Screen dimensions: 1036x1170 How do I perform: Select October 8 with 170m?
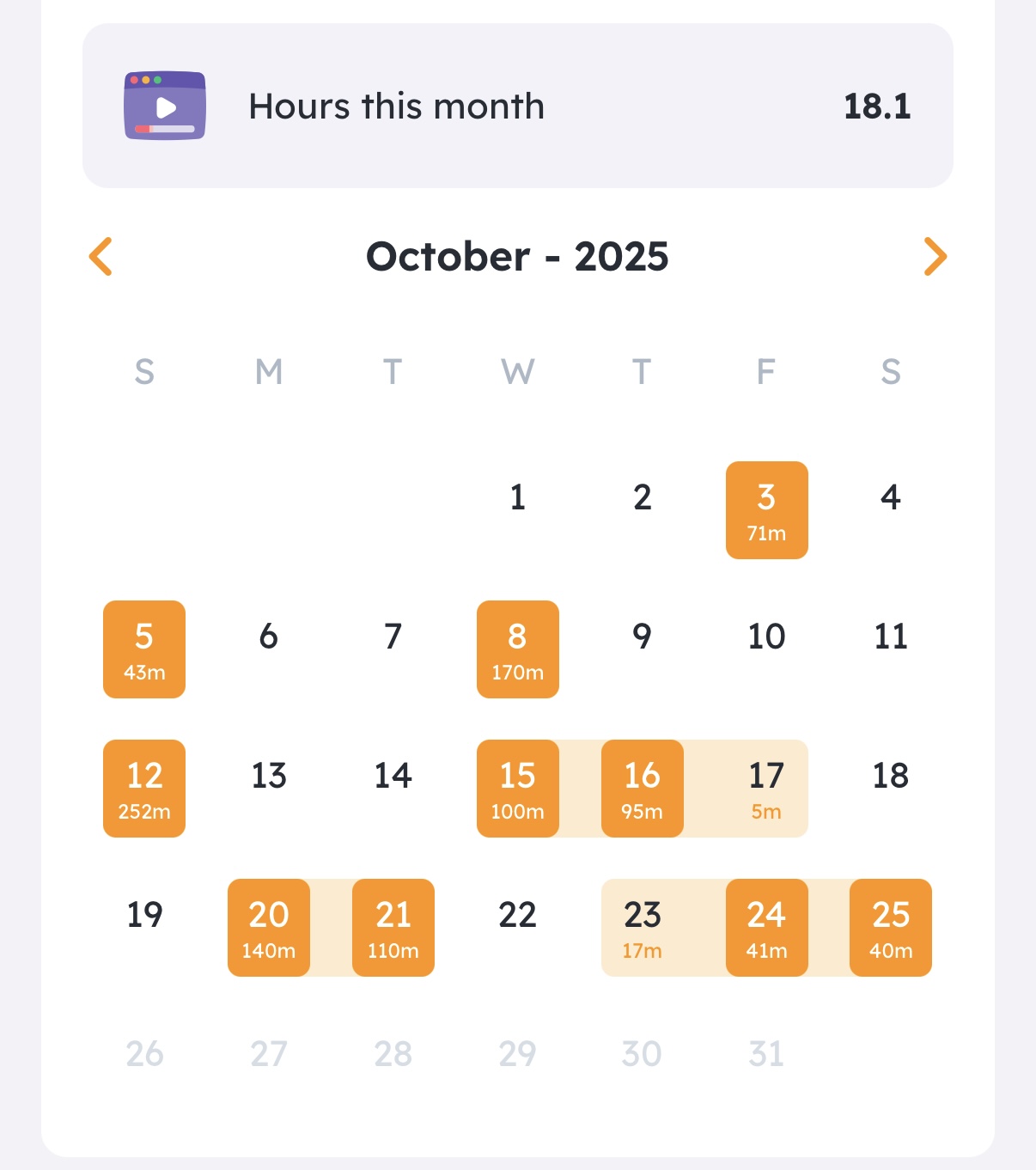click(517, 649)
